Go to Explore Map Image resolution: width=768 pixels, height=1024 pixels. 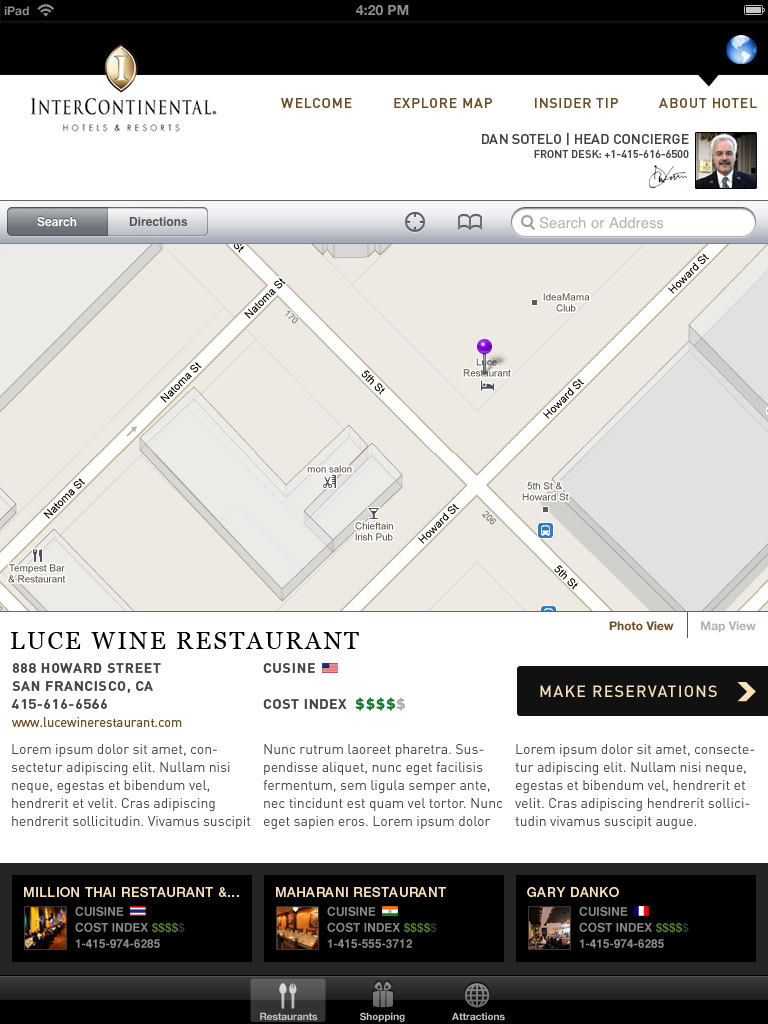[443, 103]
